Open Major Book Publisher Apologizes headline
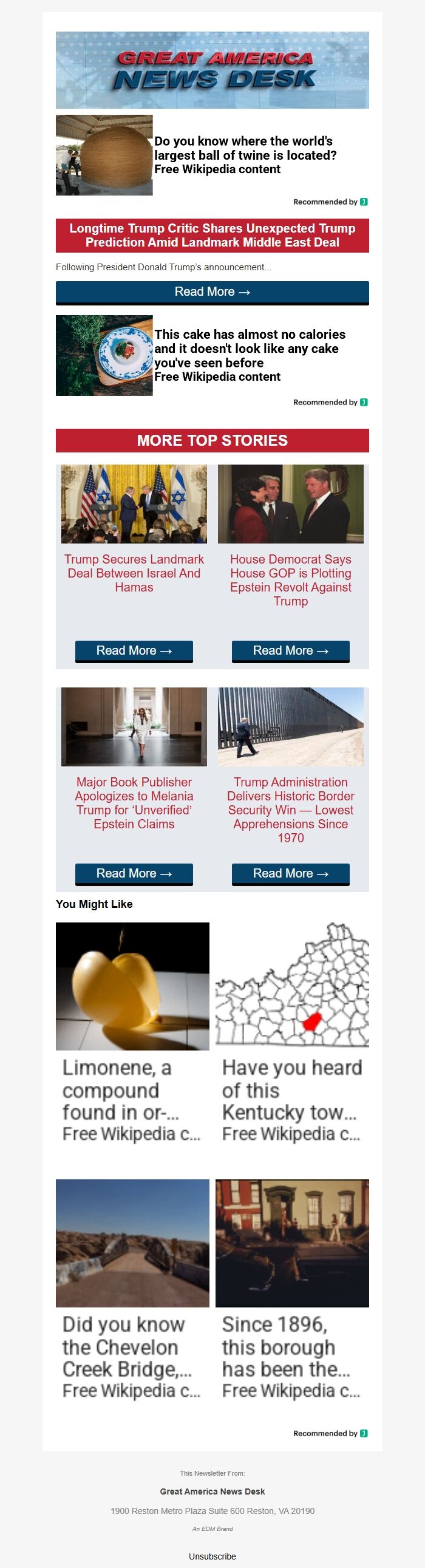The height and width of the screenshot is (1568, 425). [134, 803]
